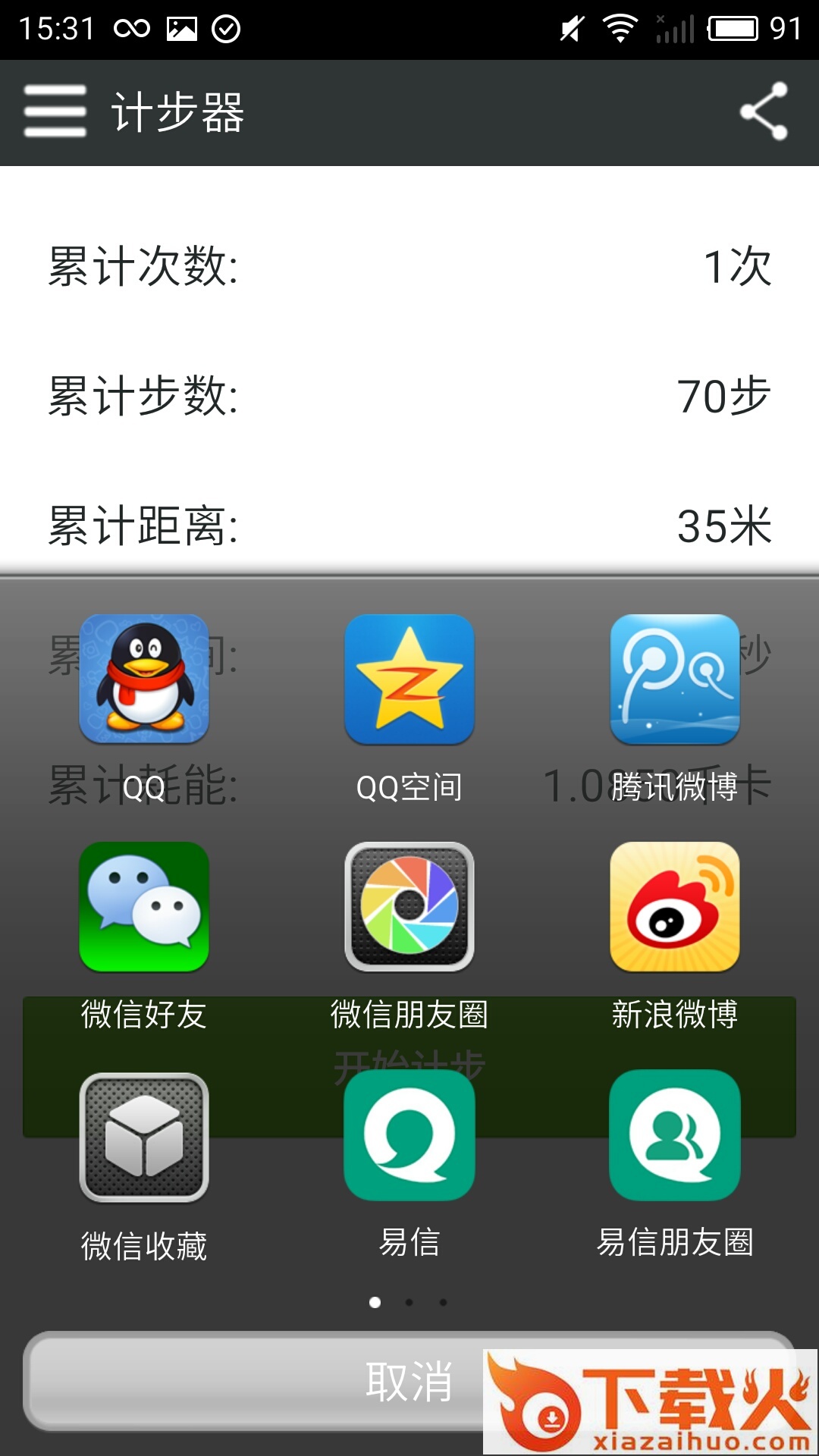Select the QQ空间 sharing icon
Image resolution: width=819 pixels, height=1456 pixels.
409,679
